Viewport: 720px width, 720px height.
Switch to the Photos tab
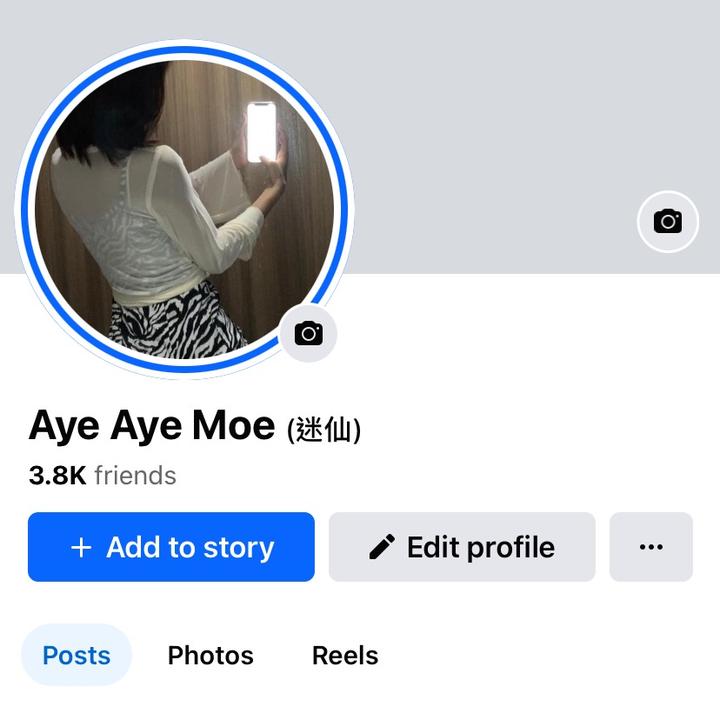[x=210, y=655]
